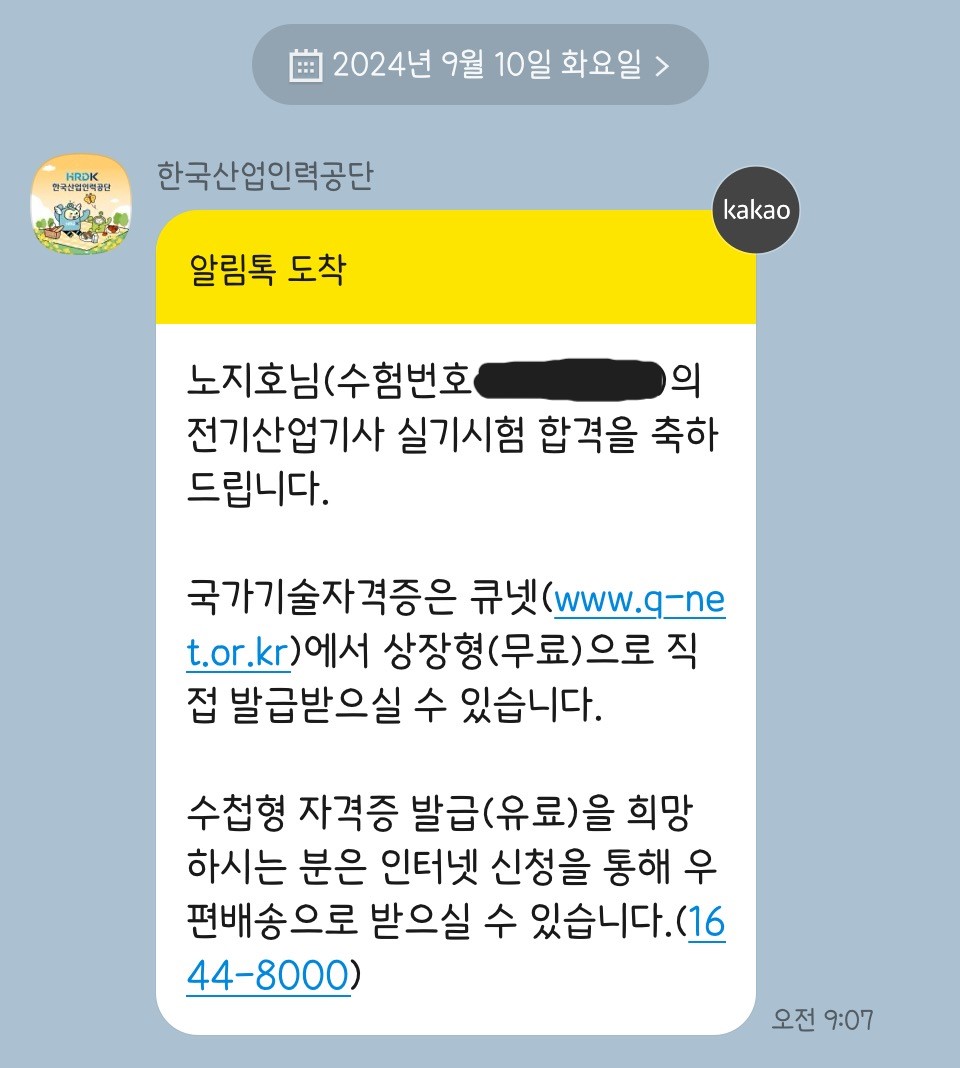Open the www.q-net.or.kr link
Viewport: 960px width, 1068px height.
(x=638, y=603)
